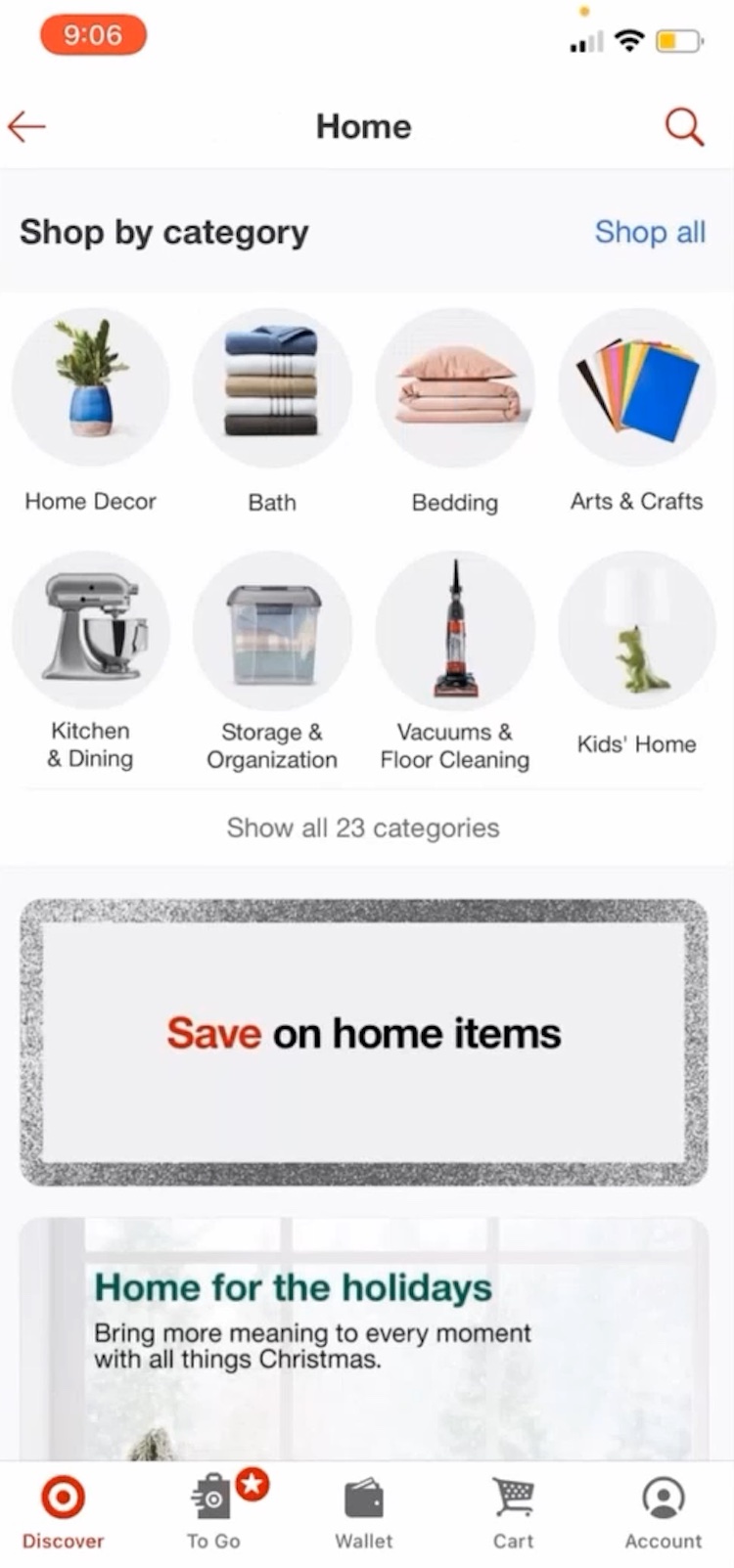This screenshot has height=1568, width=734.
Task: Open the Save on home items banner
Action: pos(363,1042)
